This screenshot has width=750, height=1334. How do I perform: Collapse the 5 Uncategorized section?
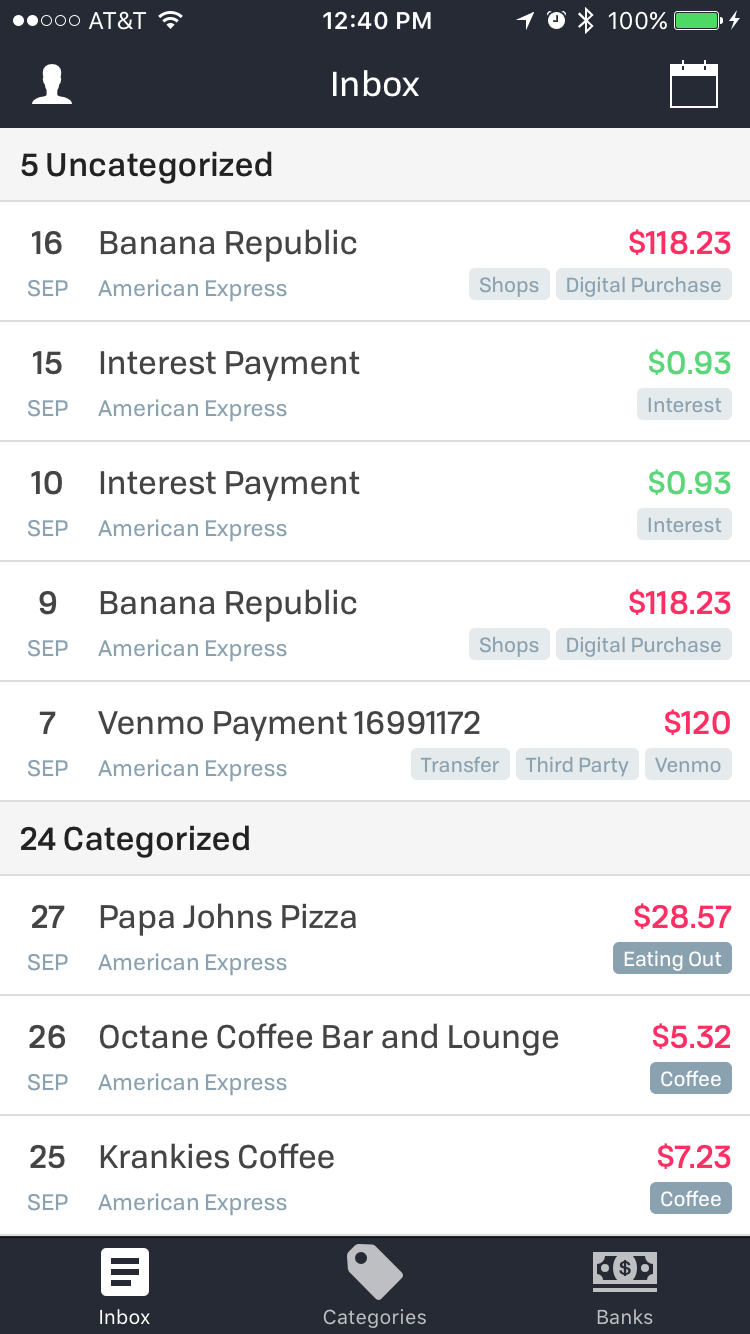(x=145, y=165)
